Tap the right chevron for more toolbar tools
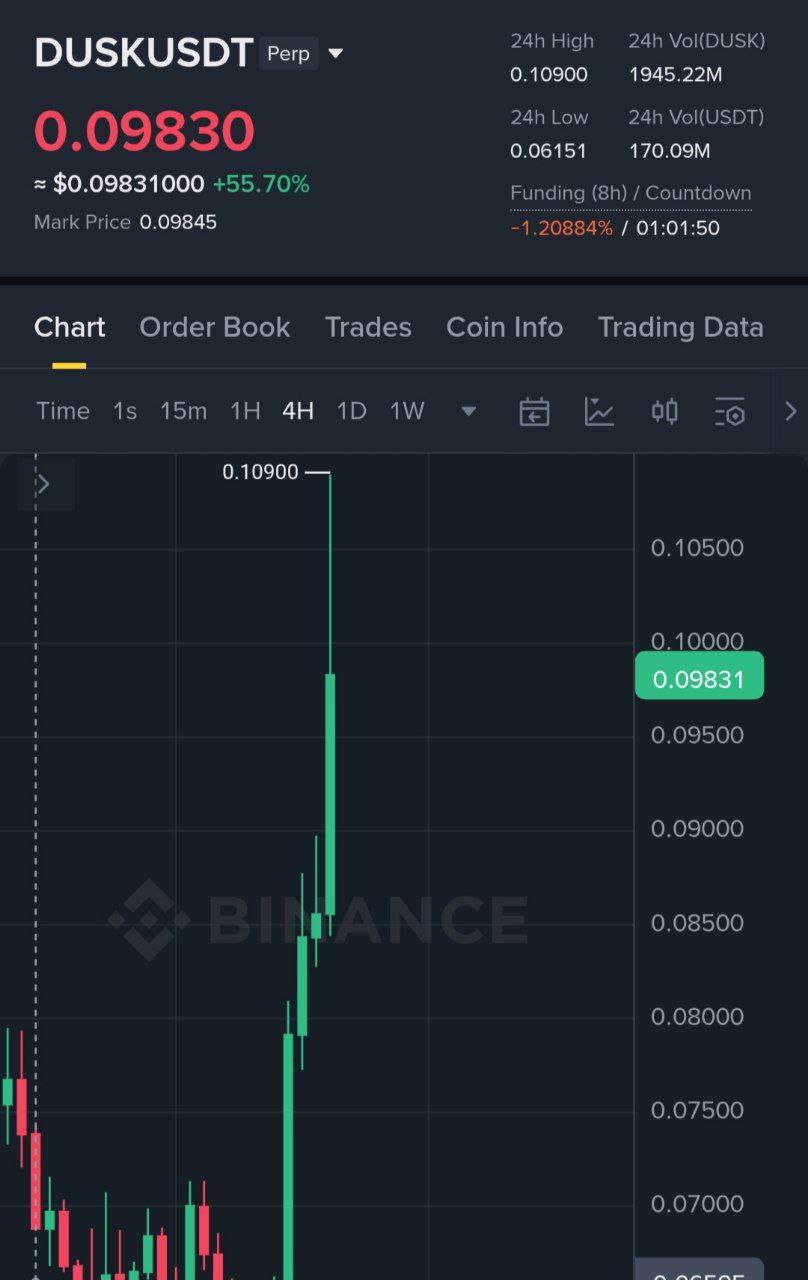The height and width of the screenshot is (1280, 808). coord(791,411)
